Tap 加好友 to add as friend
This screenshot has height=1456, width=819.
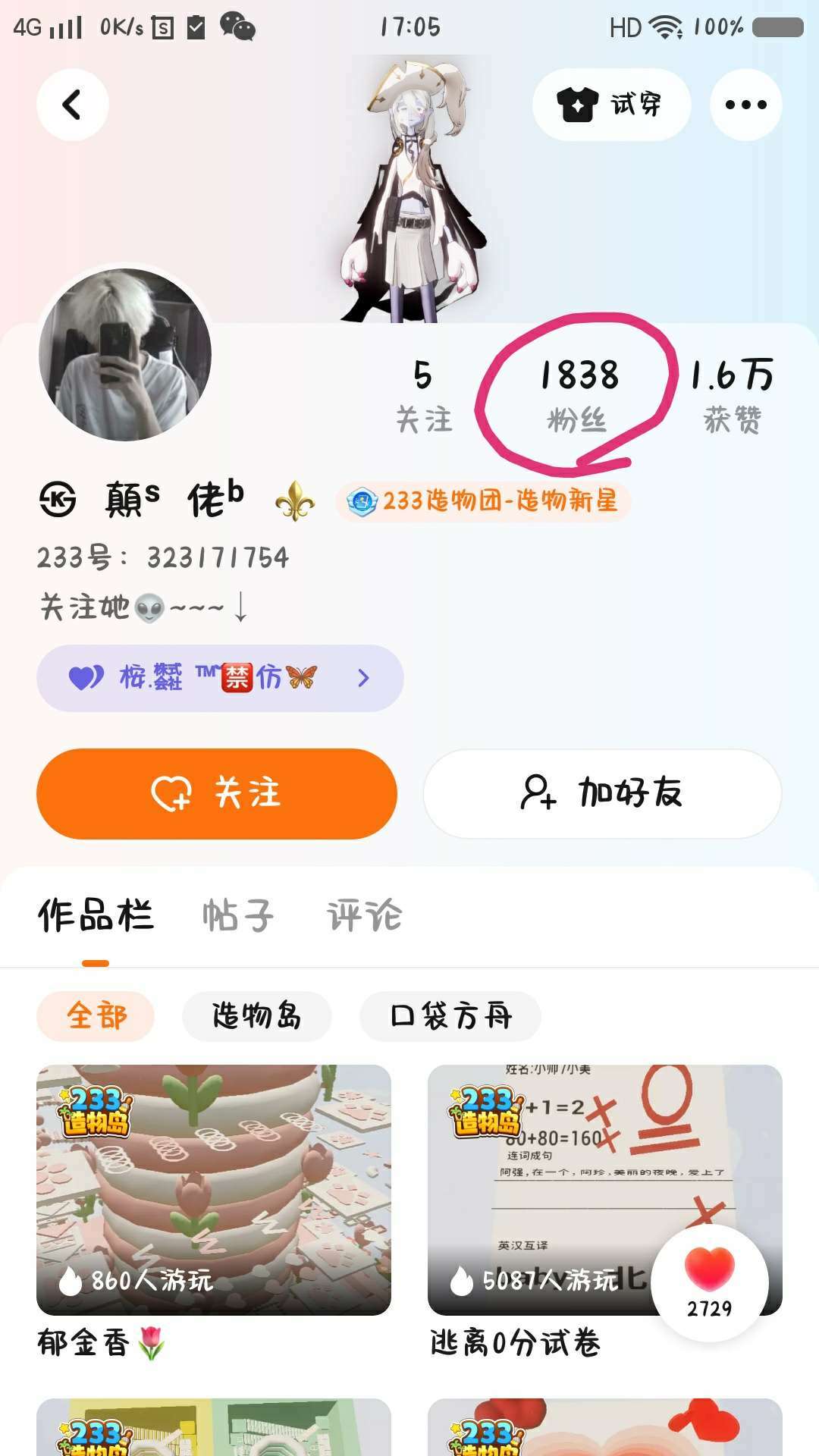pyautogui.click(x=602, y=793)
